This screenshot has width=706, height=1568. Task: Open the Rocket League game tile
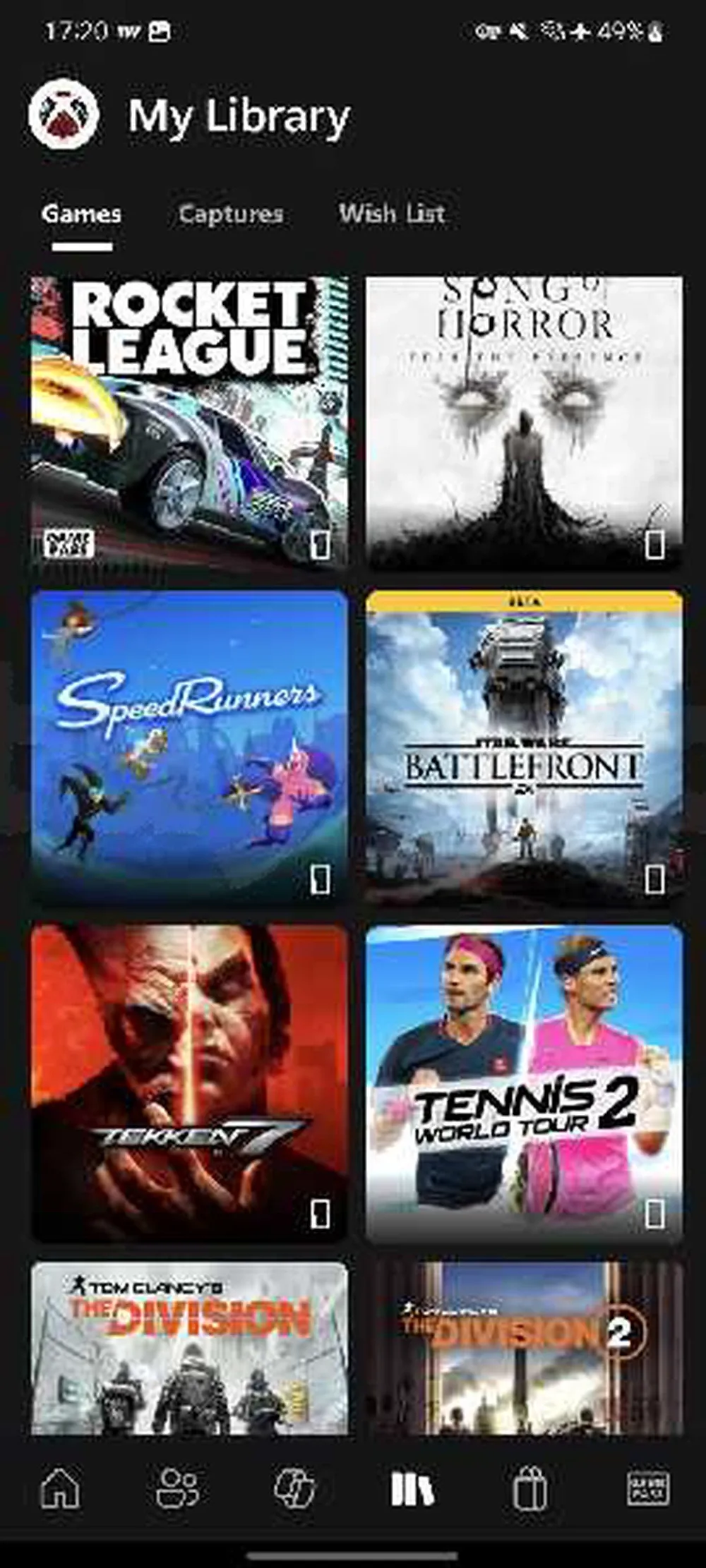(x=189, y=422)
